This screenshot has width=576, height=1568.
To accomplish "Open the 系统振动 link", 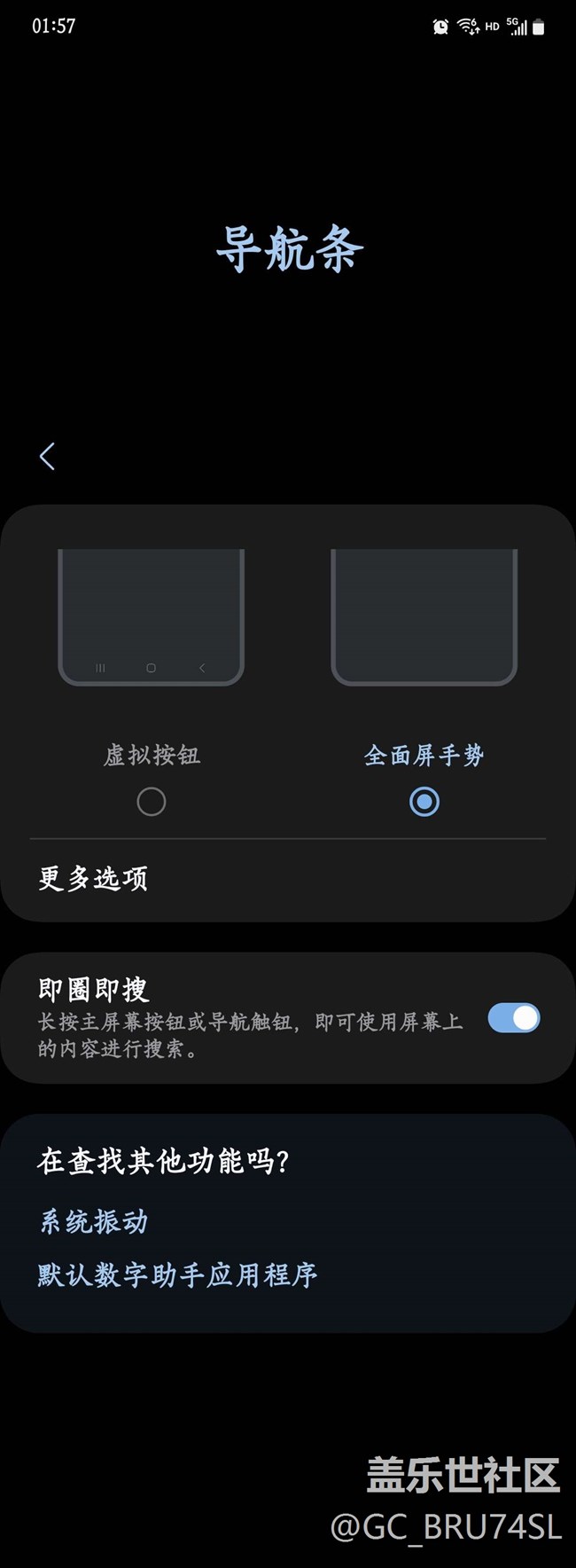I will (x=94, y=1221).
